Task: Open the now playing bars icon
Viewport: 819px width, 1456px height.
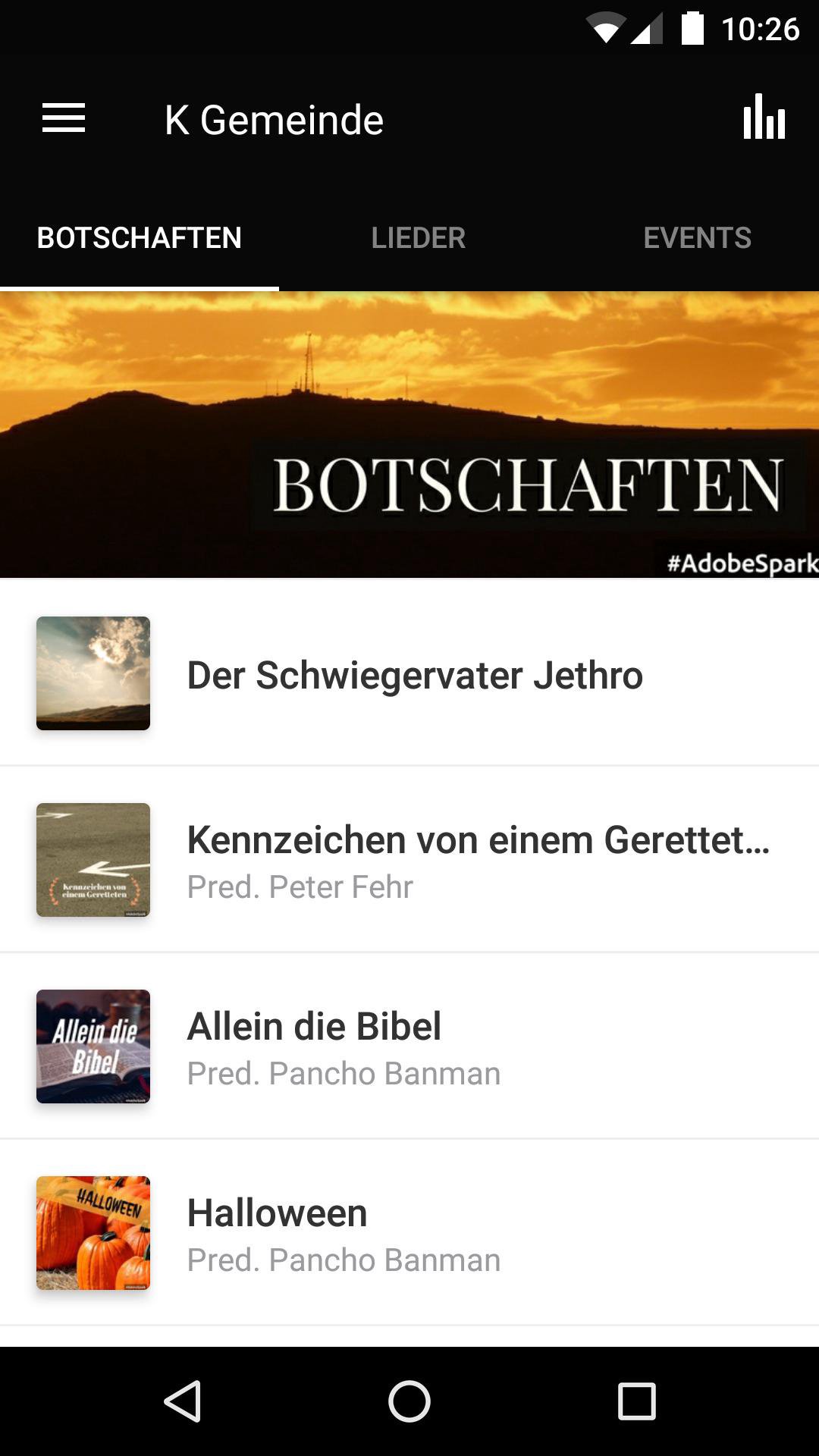Action: 764,118
